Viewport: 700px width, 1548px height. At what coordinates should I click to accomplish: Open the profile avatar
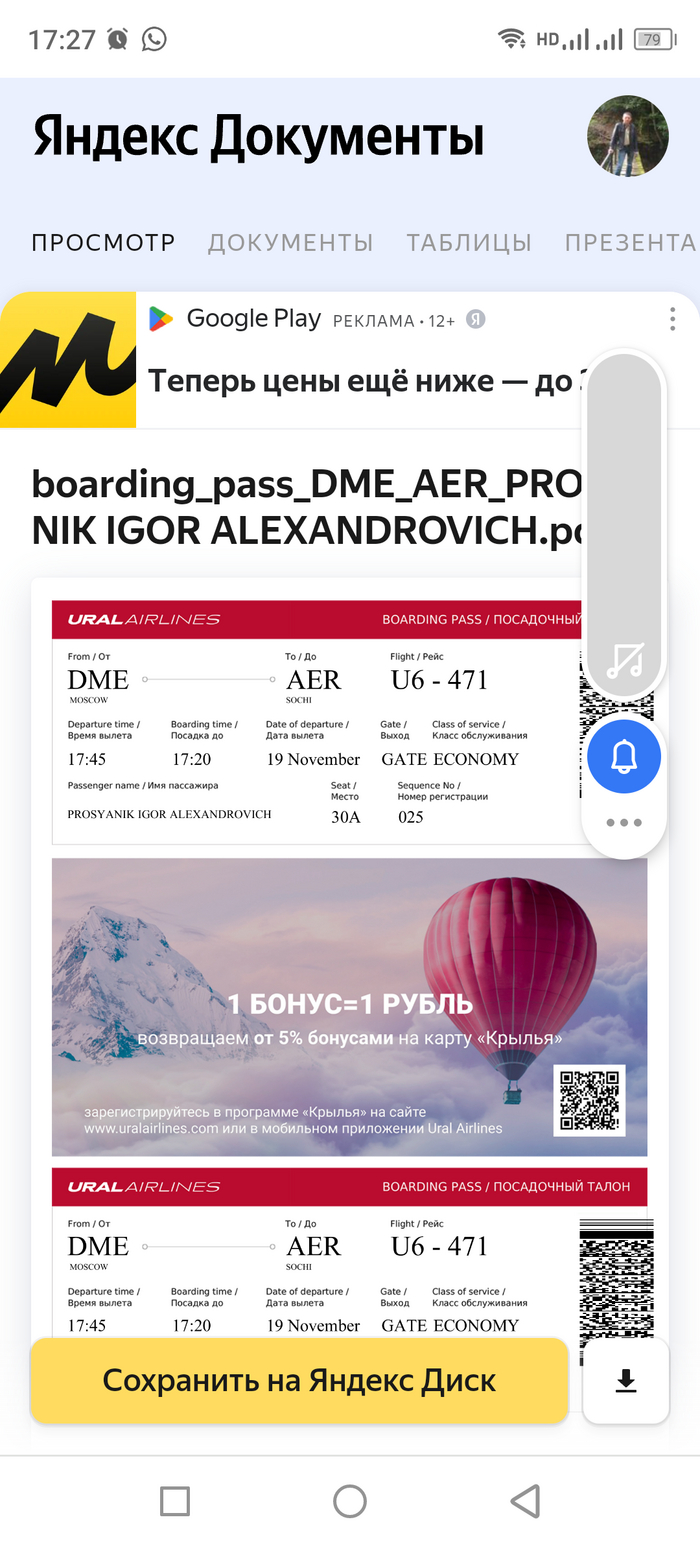tap(627, 137)
